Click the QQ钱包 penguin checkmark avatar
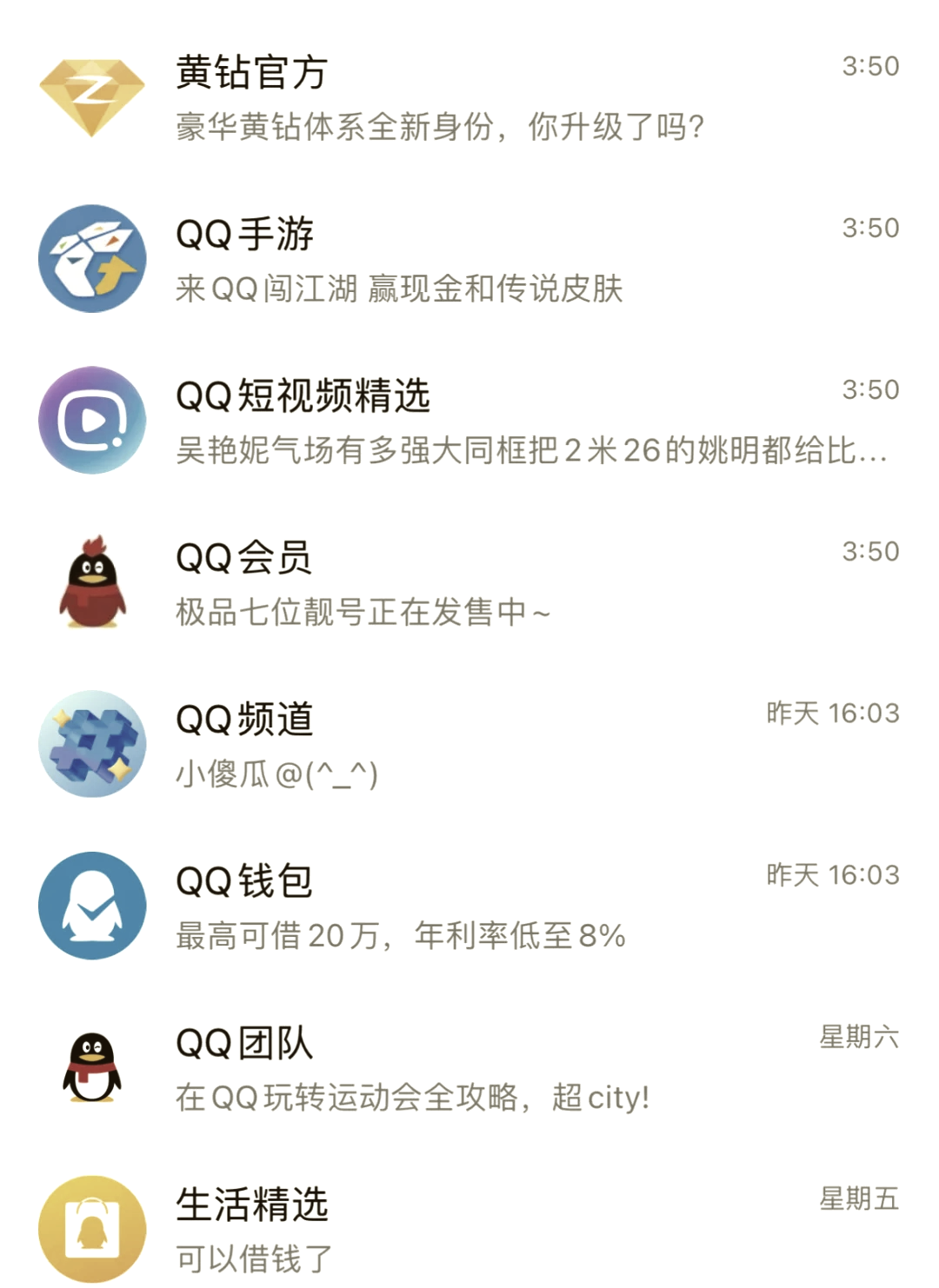 click(x=91, y=904)
